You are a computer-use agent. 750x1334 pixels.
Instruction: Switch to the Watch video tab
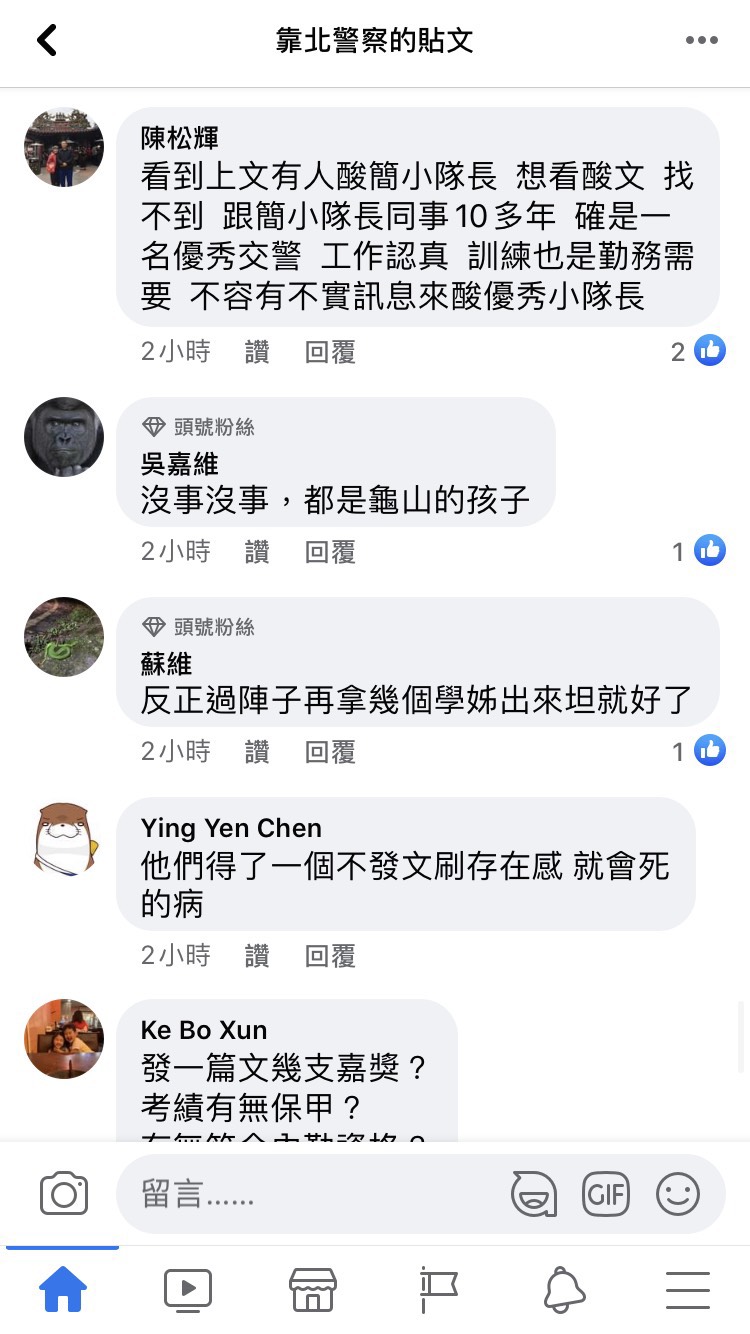click(x=188, y=1290)
